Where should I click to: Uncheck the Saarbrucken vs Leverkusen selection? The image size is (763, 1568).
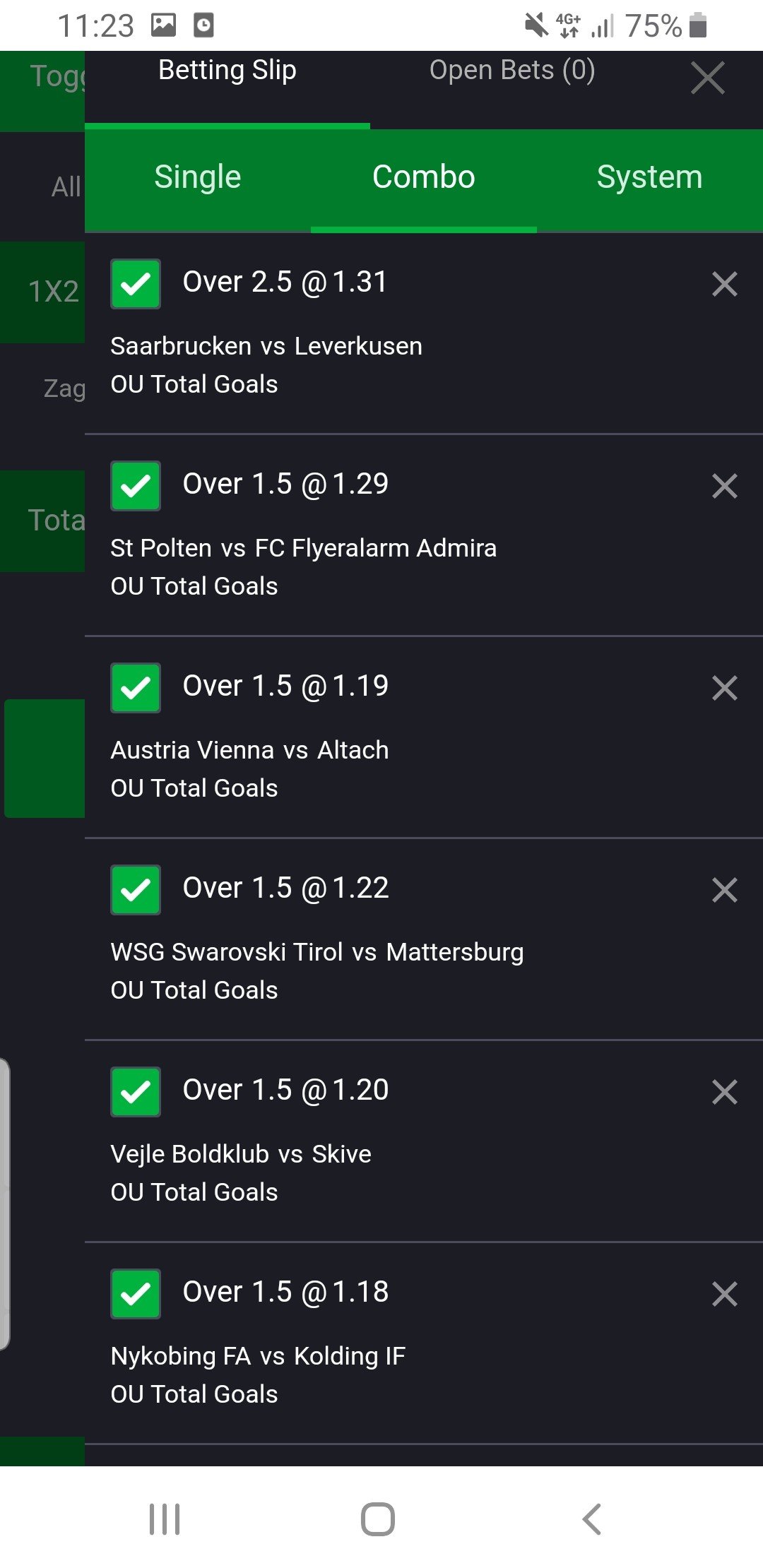pyautogui.click(x=136, y=284)
